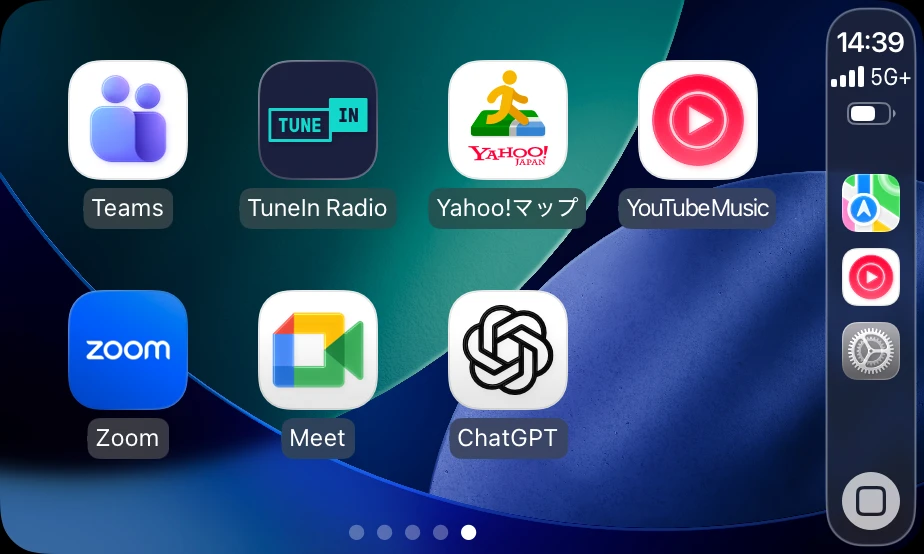Tap the sidebar home/dashboard button
The image size is (924, 554).
click(x=871, y=501)
